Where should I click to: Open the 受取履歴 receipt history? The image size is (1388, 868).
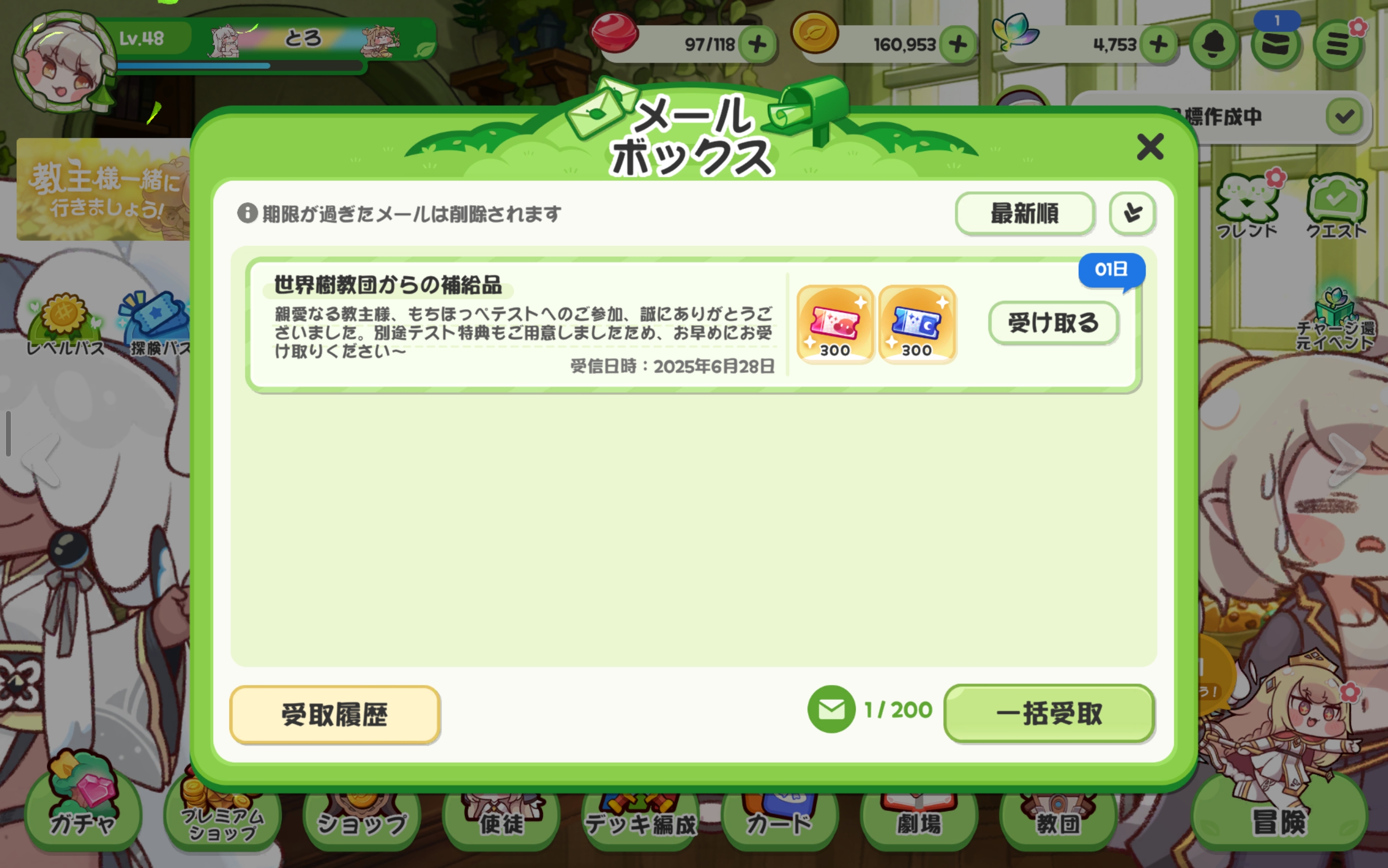pos(335,714)
